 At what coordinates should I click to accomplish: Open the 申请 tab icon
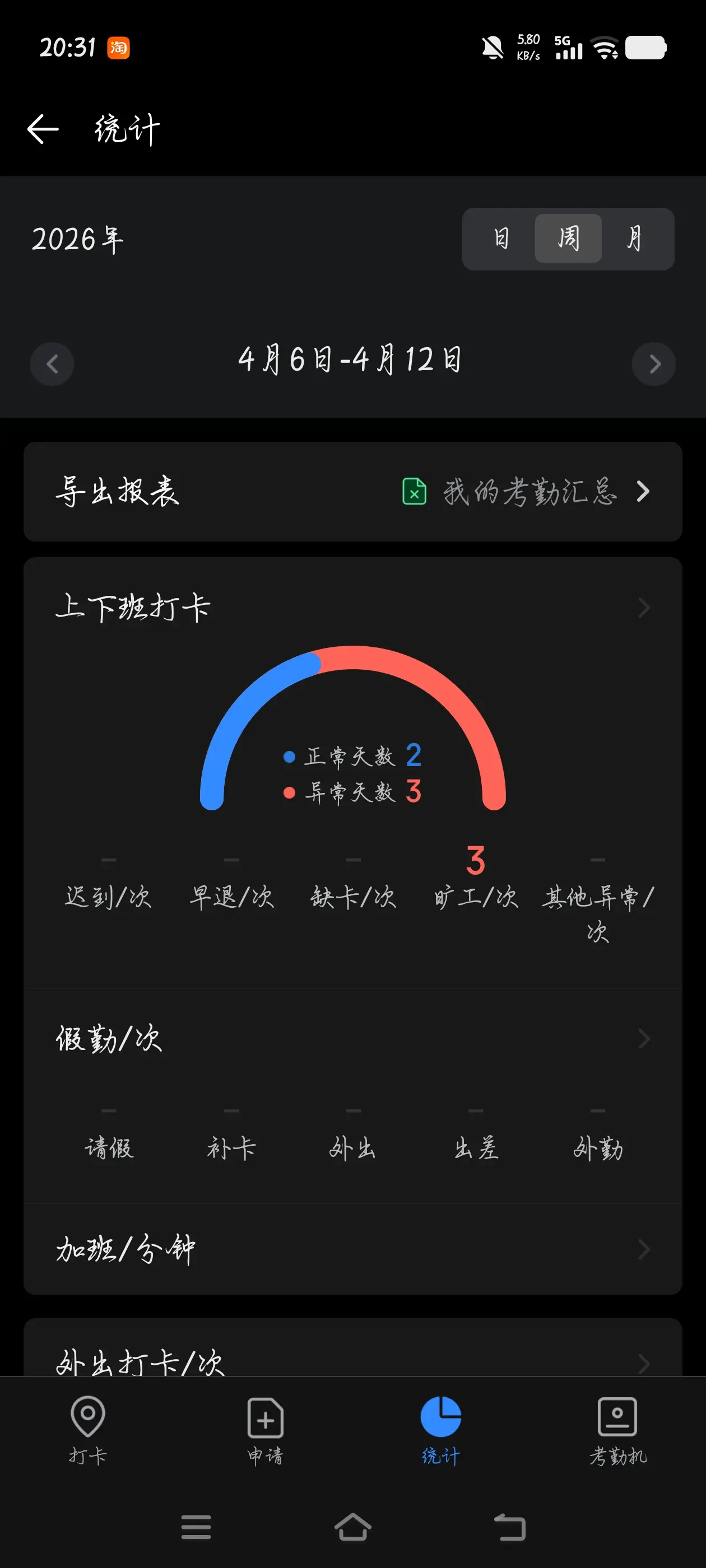click(264, 1418)
